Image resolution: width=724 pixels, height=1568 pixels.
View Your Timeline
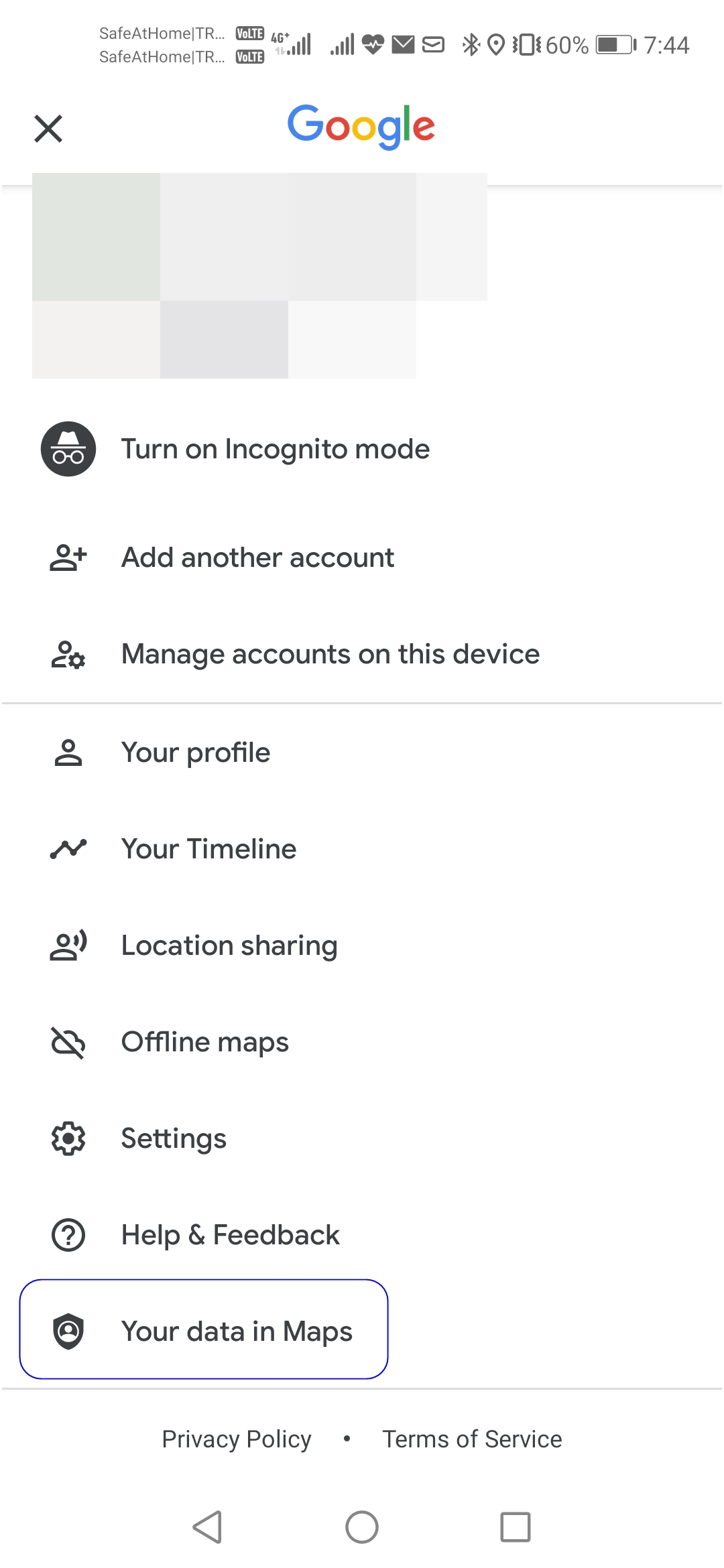point(362,849)
